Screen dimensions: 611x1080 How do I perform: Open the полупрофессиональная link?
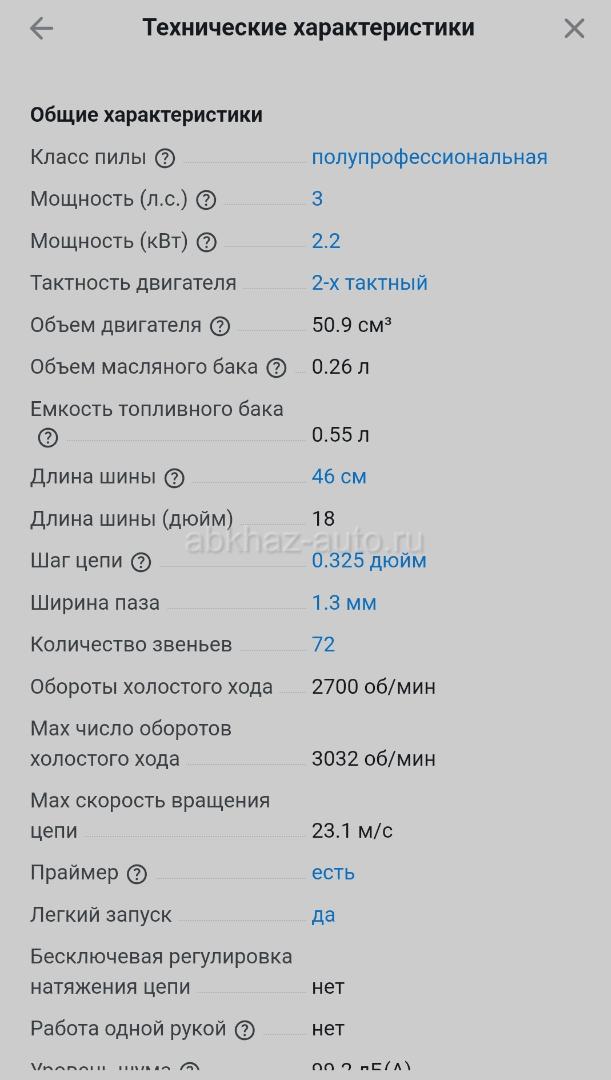pyautogui.click(x=429, y=157)
